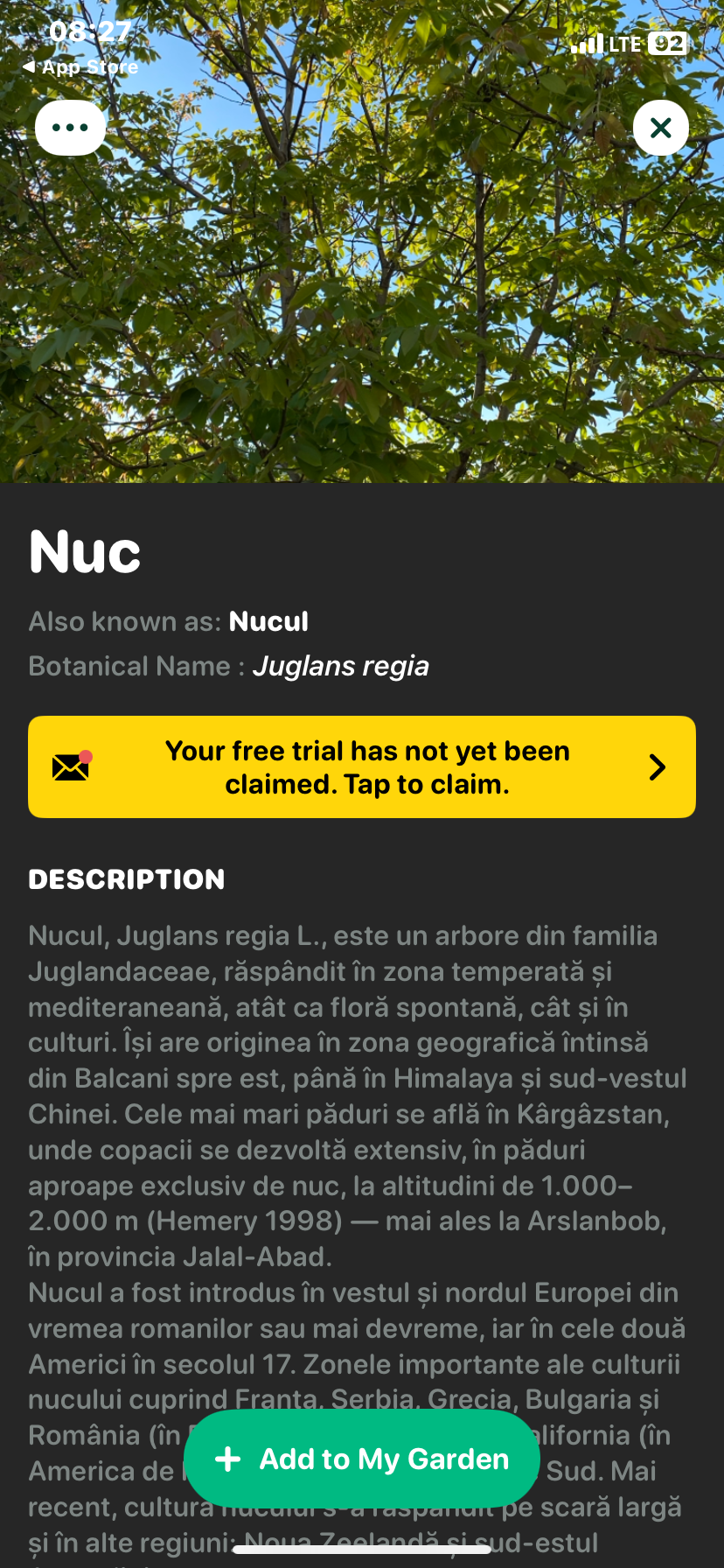Open the three-dot more options menu
The height and width of the screenshot is (1568, 724).
click(x=70, y=128)
